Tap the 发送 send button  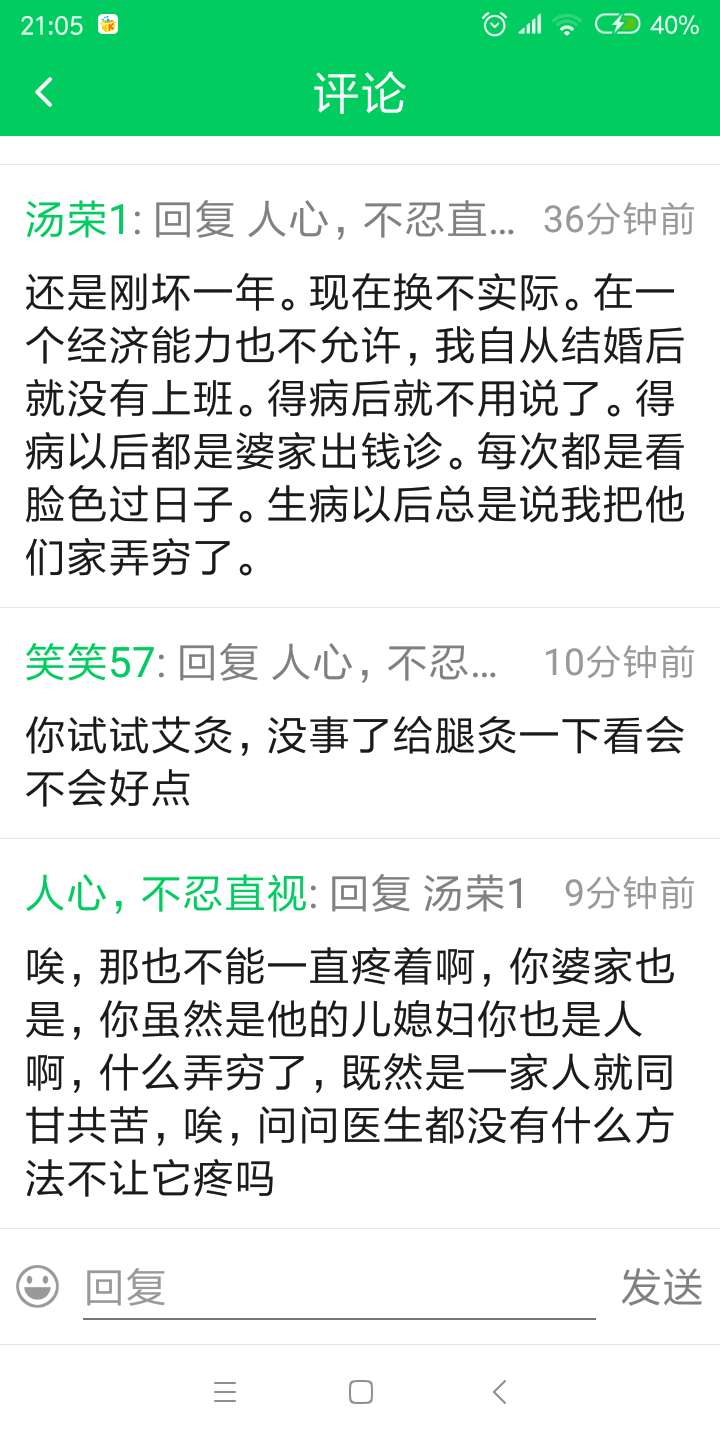[x=661, y=1288]
